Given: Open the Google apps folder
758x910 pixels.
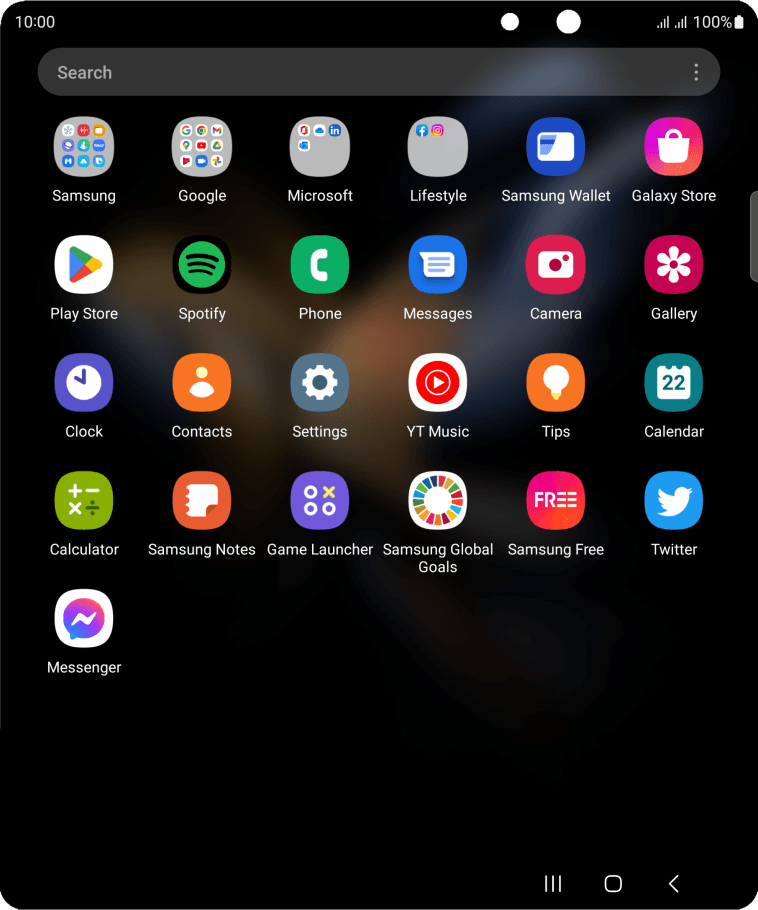Looking at the screenshot, I should point(202,147).
